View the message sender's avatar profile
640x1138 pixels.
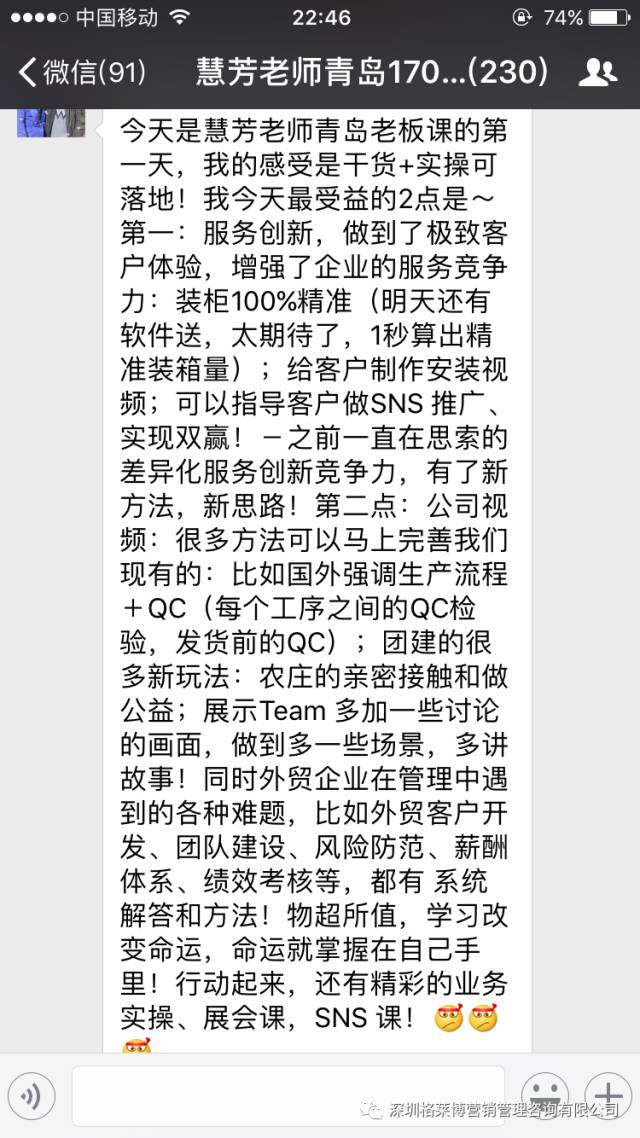click(x=51, y=119)
